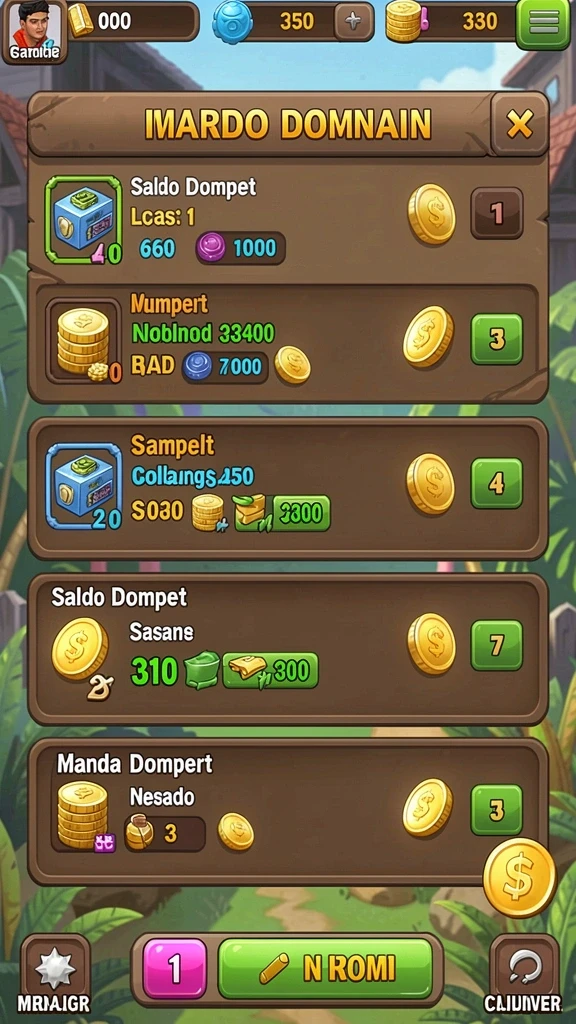This screenshot has height=1024, width=576.
Task: Tap the green 3 button on the Mumpert row
Action: 496,339
